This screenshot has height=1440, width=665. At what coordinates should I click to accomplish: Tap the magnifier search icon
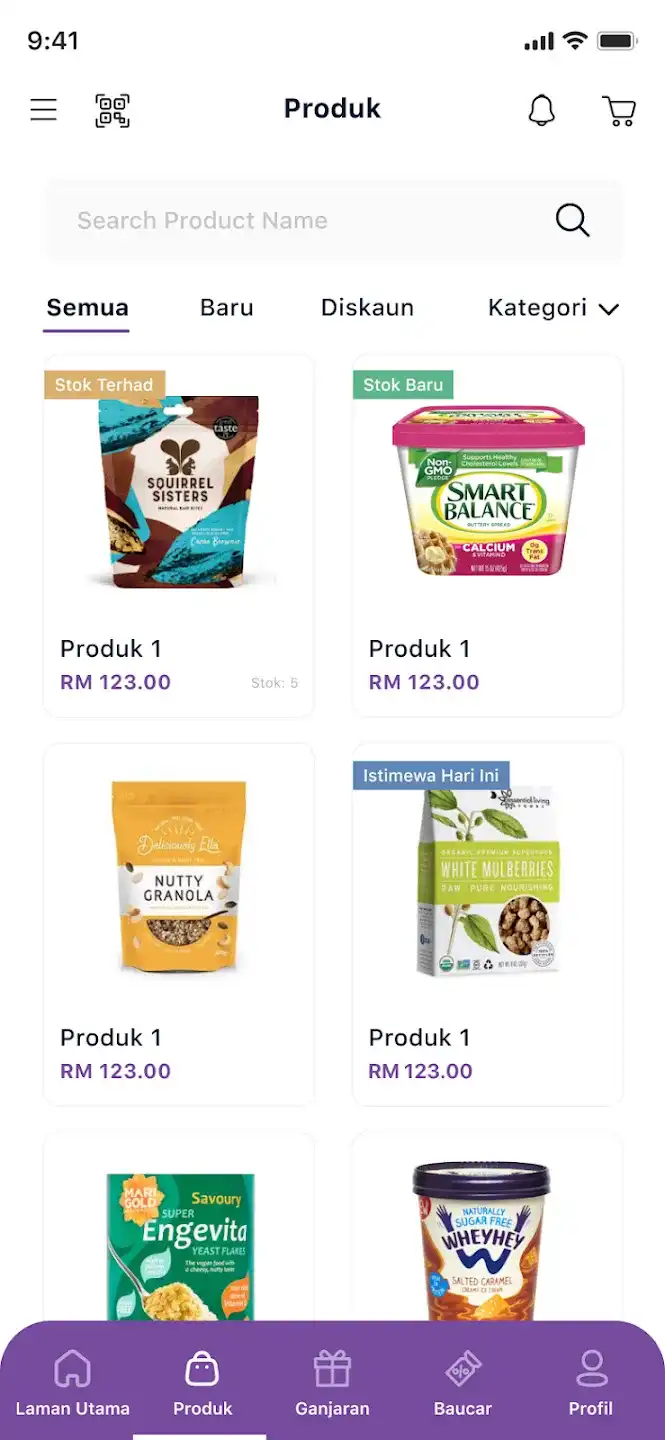click(x=572, y=221)
